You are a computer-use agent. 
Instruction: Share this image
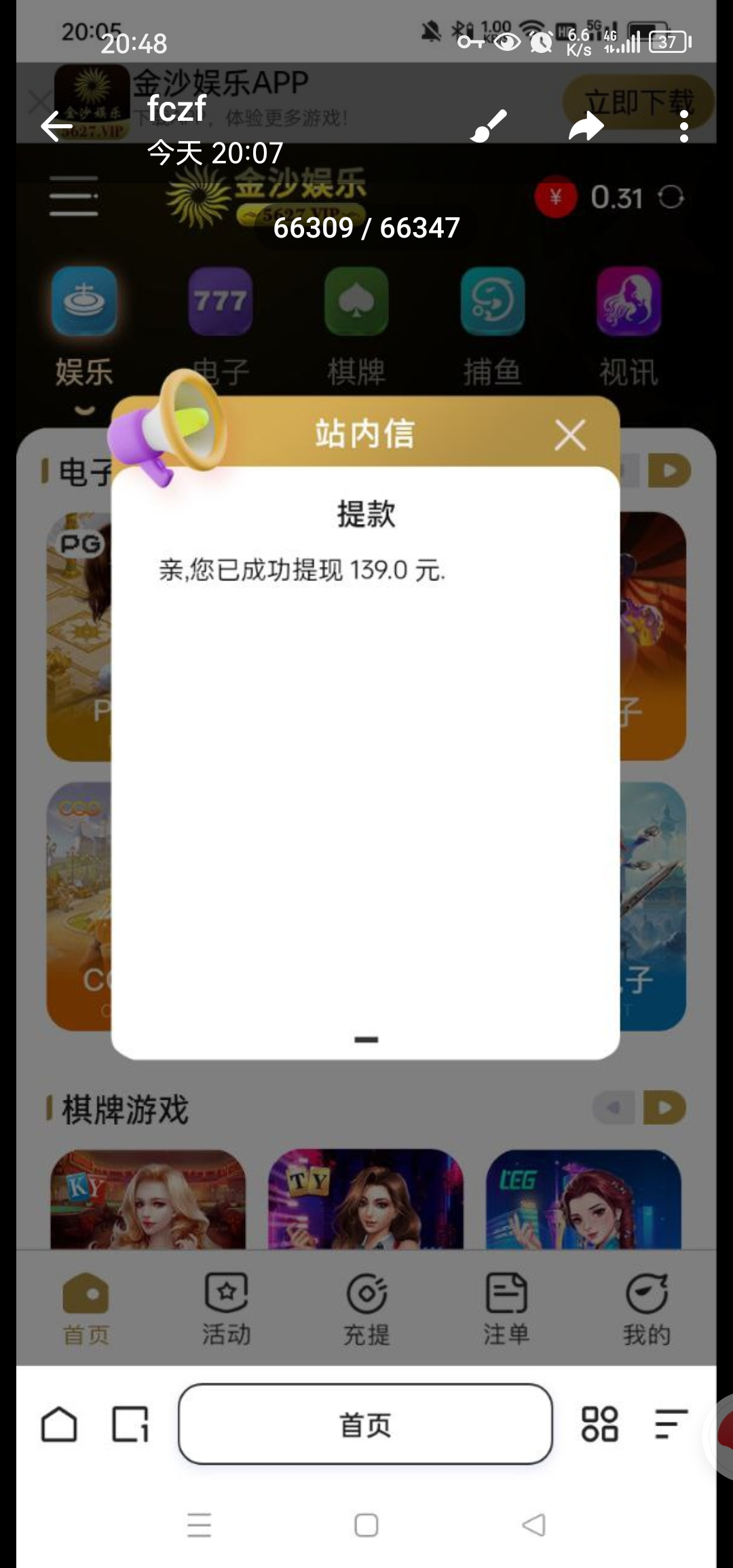(586, 126)
